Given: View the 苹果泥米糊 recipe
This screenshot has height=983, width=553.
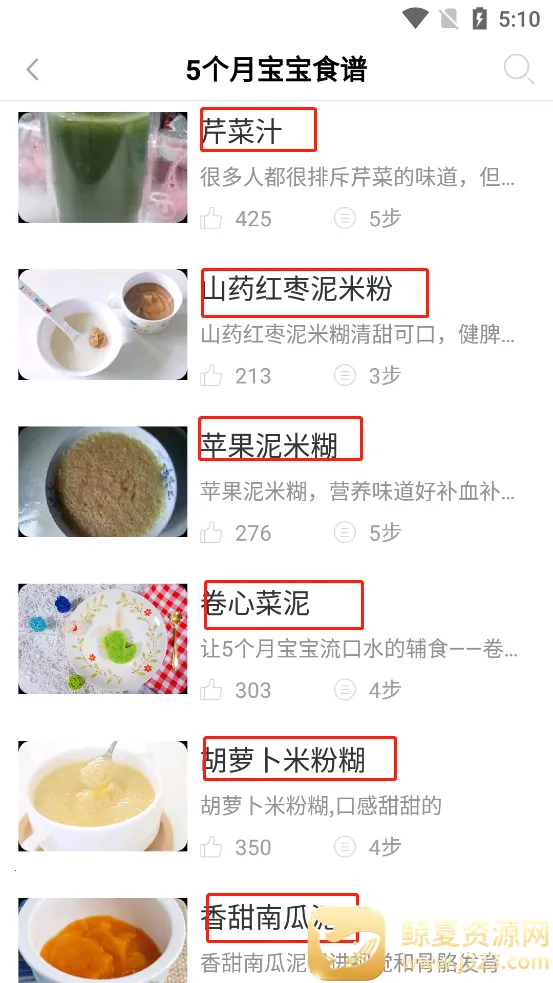Looking at the screenshot, I should [269, 447].
